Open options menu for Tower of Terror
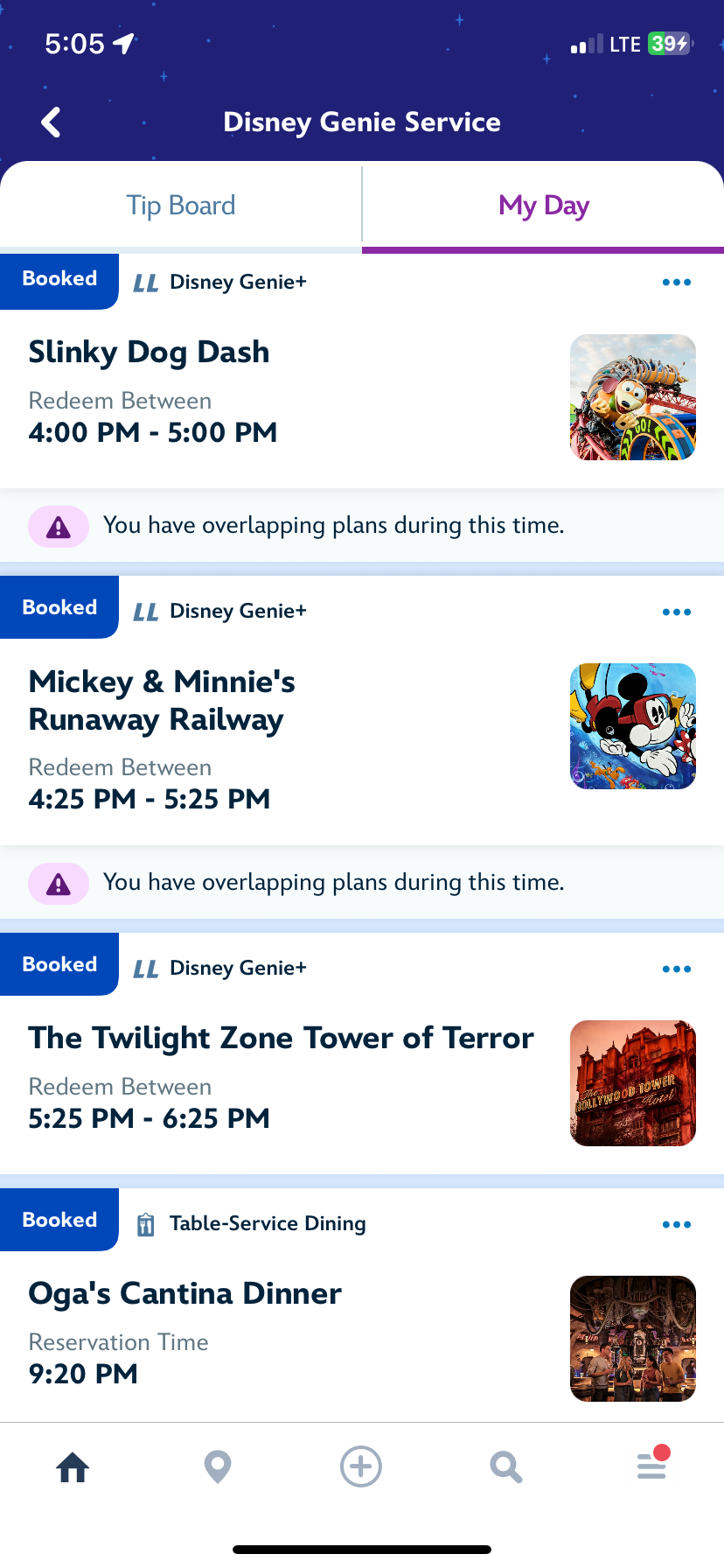 [676, 969]
